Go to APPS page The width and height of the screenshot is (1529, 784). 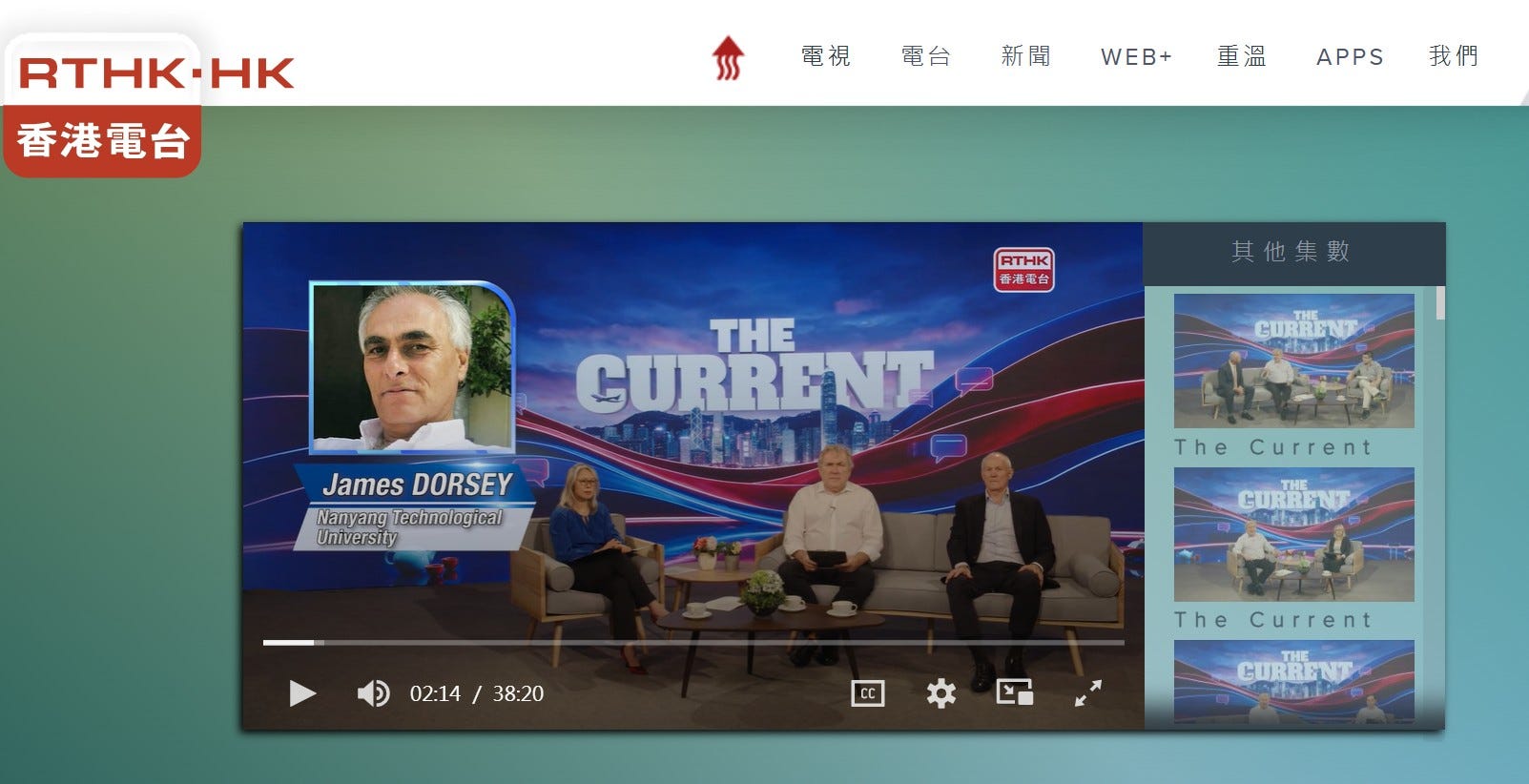1350,57
